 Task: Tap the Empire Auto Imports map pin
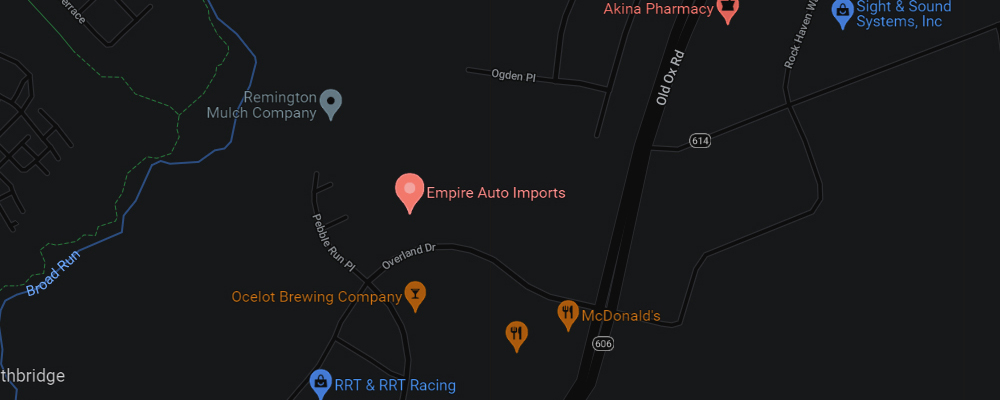409,191
